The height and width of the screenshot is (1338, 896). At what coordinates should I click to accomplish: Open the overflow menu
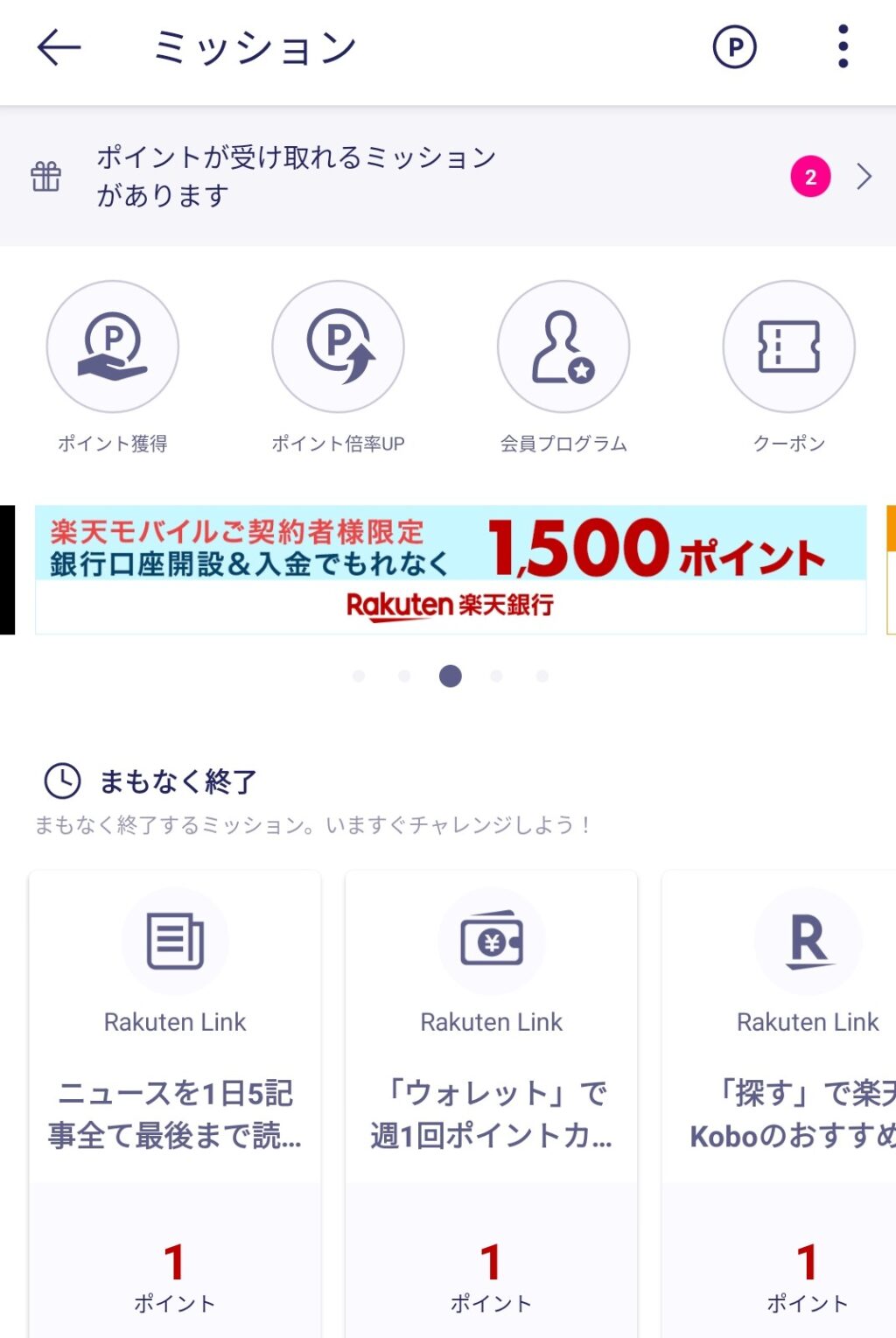[x=843, y=47]
